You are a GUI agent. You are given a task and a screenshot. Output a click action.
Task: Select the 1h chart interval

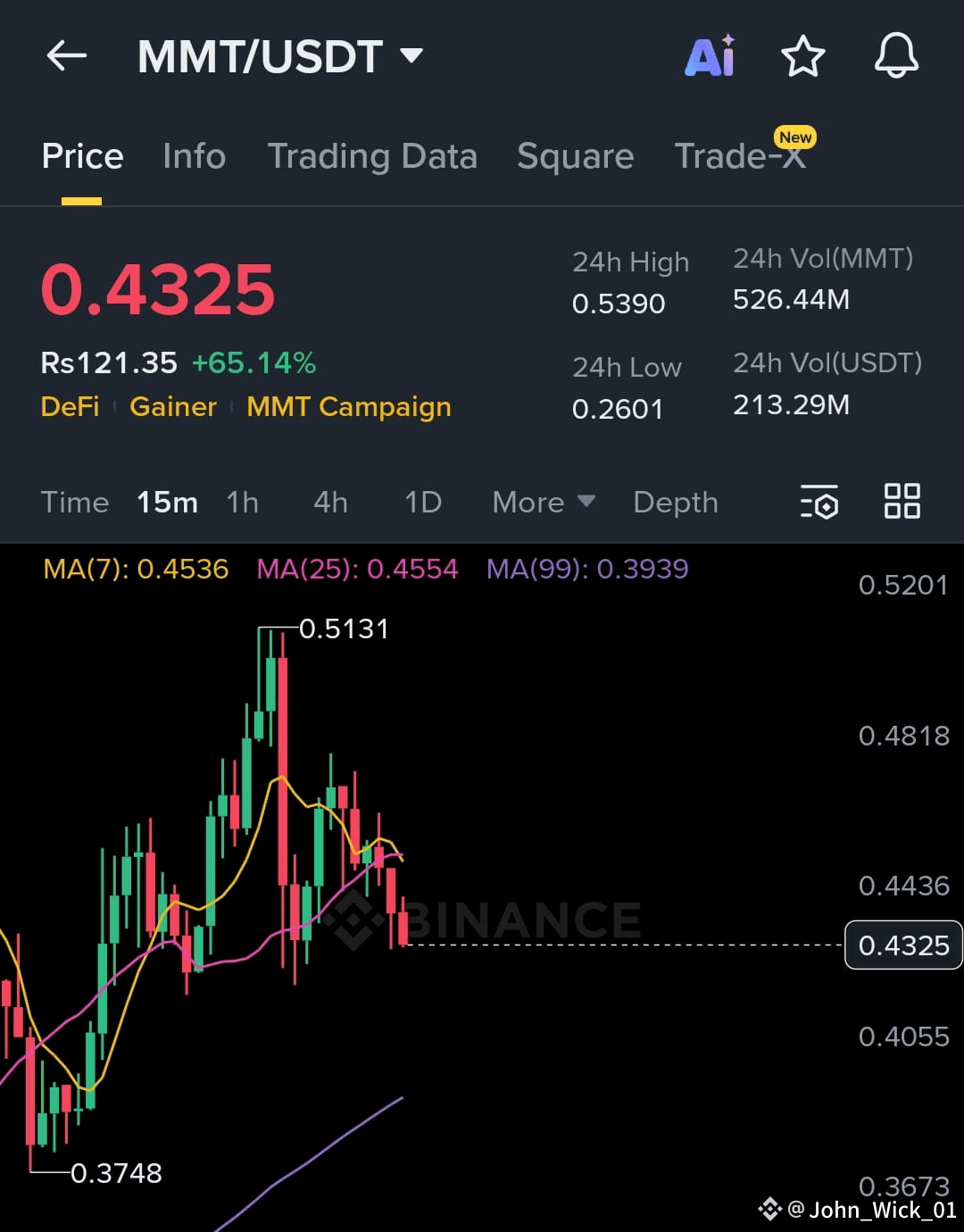pyautogui.click(x=242, y=503)
